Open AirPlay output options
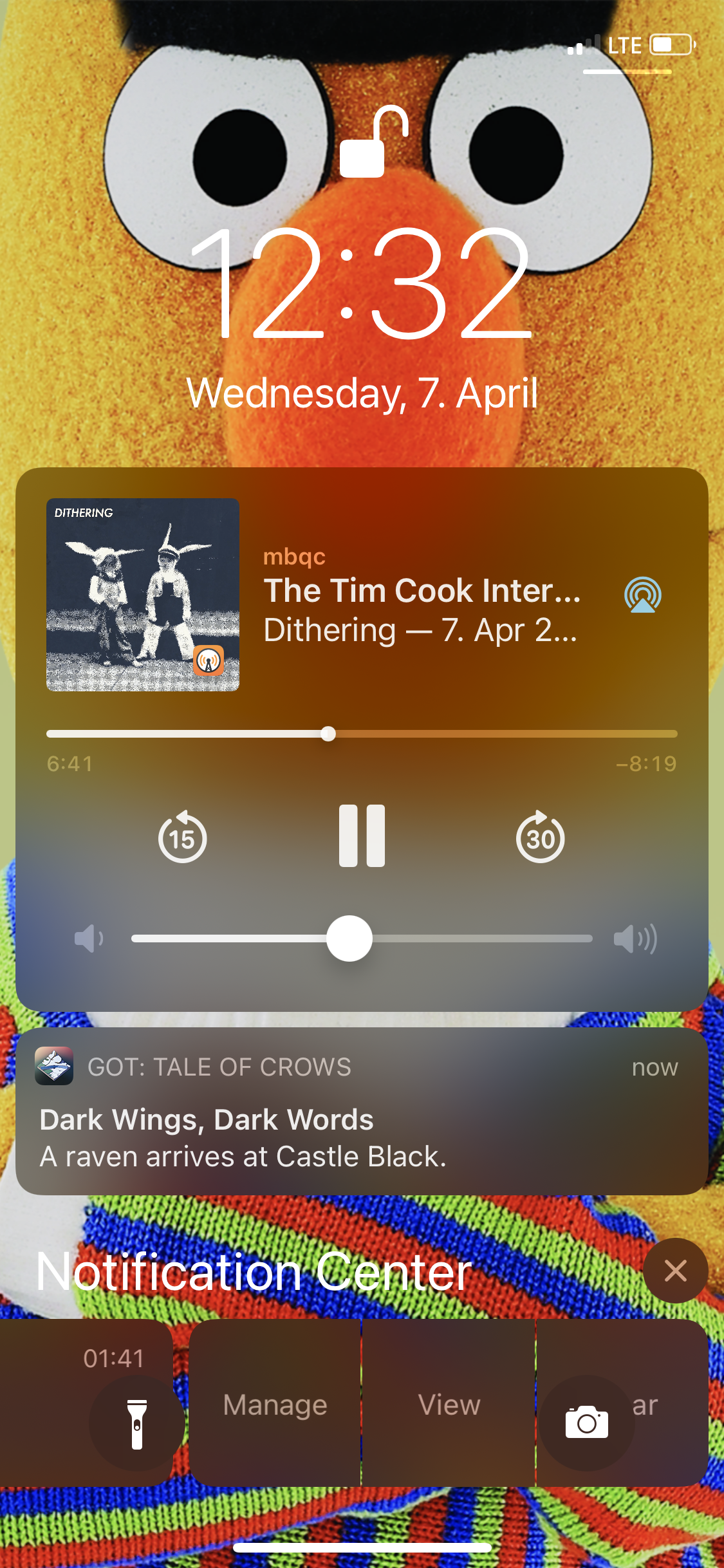The width and height of the screenshot is (724, 1568). [x=642, y=594]
